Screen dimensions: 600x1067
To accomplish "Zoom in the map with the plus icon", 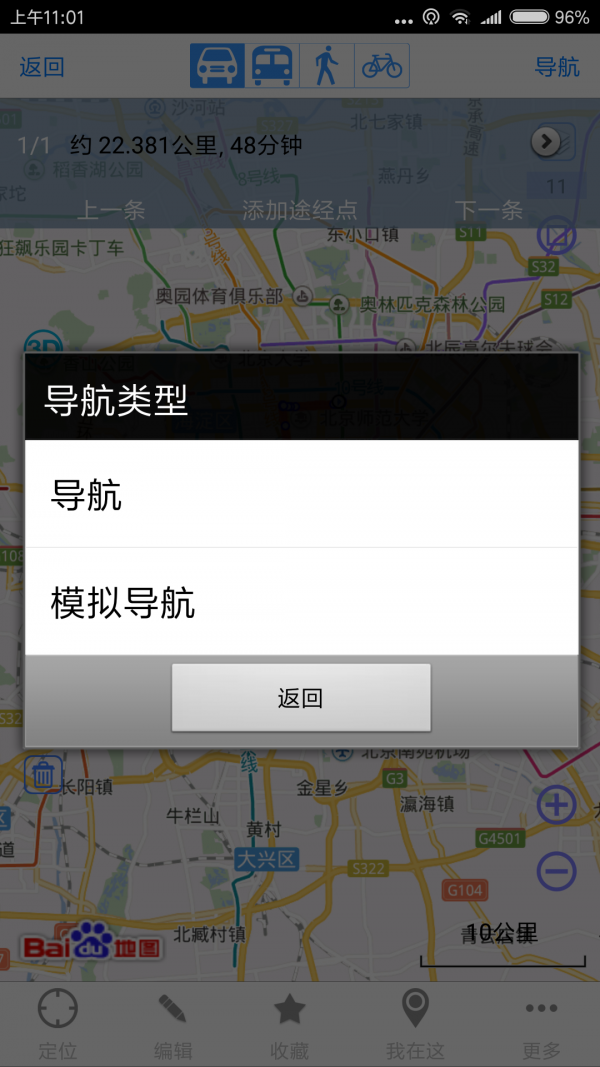I will (x=556, y=804).
